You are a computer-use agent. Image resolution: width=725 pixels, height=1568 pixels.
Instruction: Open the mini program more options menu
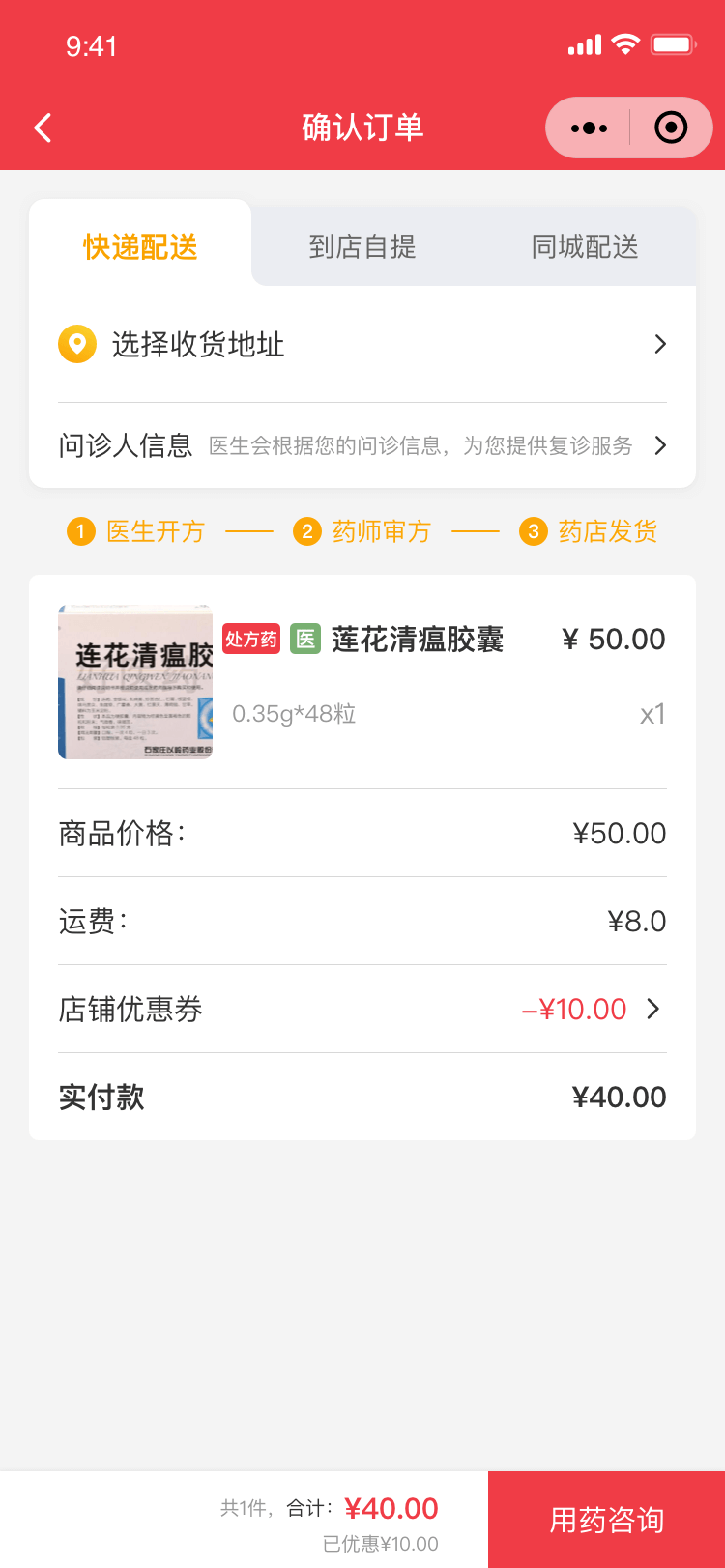point(589,128)
